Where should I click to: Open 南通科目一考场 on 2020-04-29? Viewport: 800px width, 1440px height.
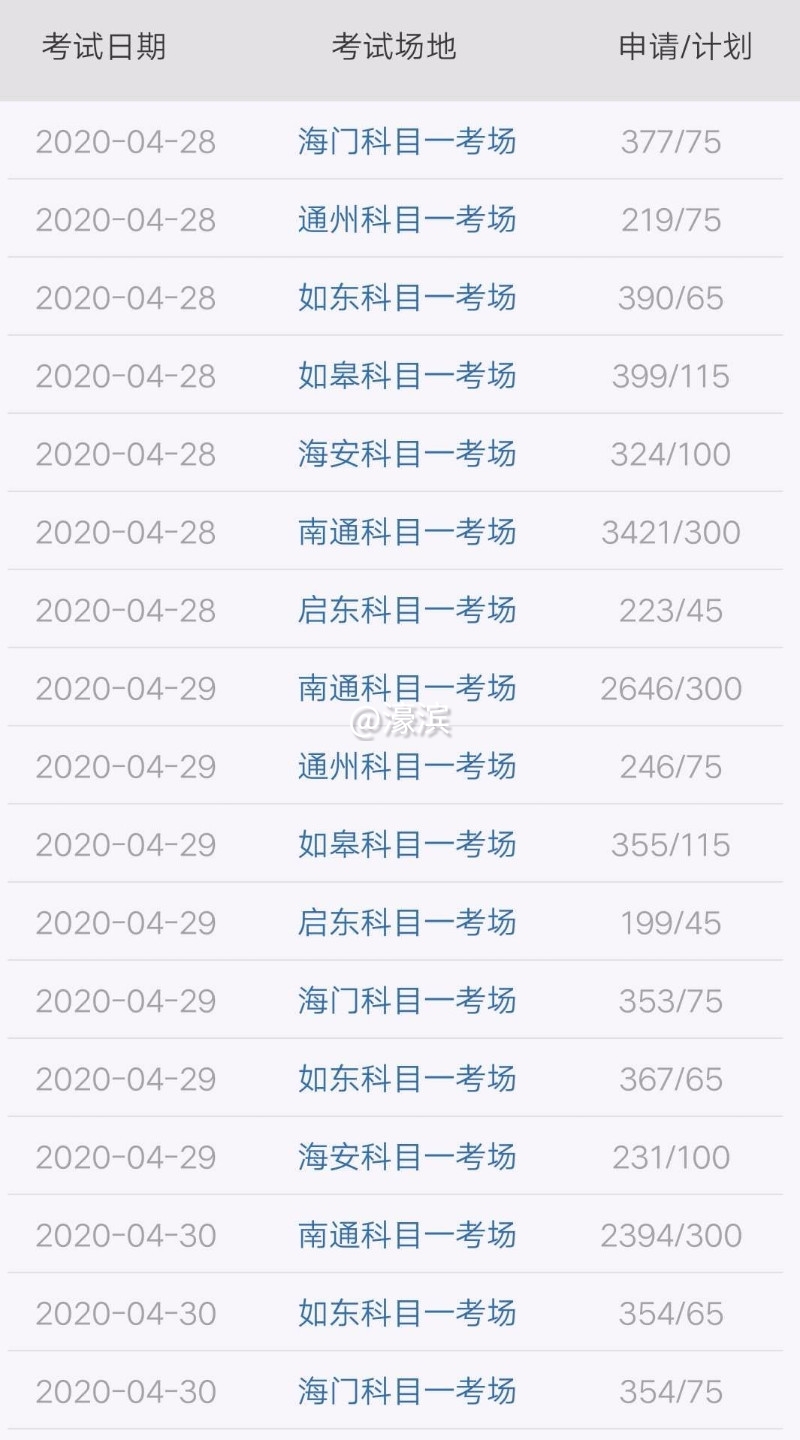[x=407, y=687]
